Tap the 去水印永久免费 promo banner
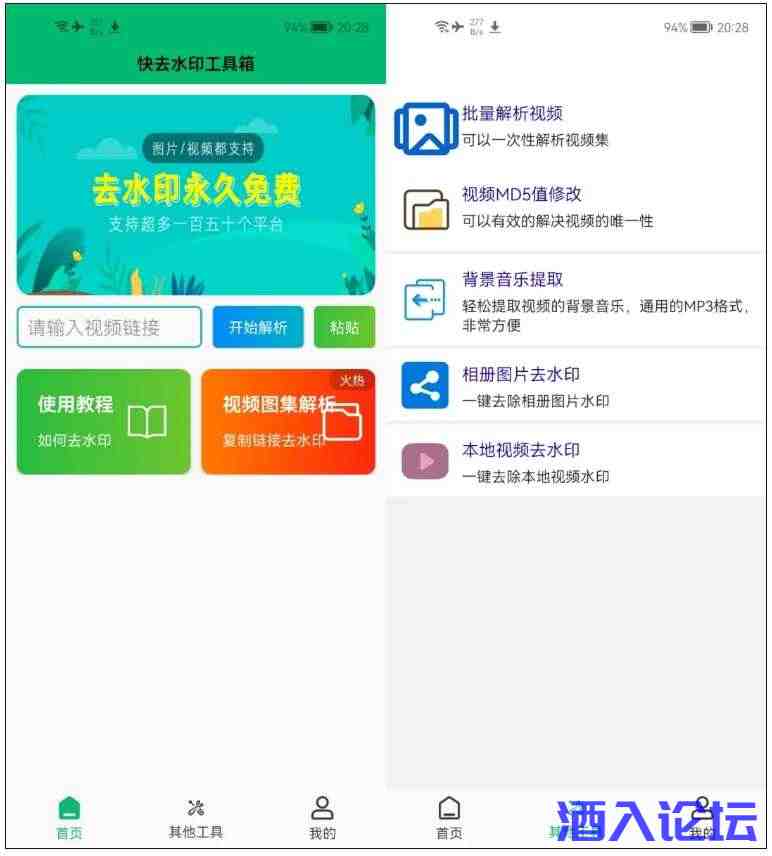Viewport: 772px width, 856px height. tap(197, 192)
